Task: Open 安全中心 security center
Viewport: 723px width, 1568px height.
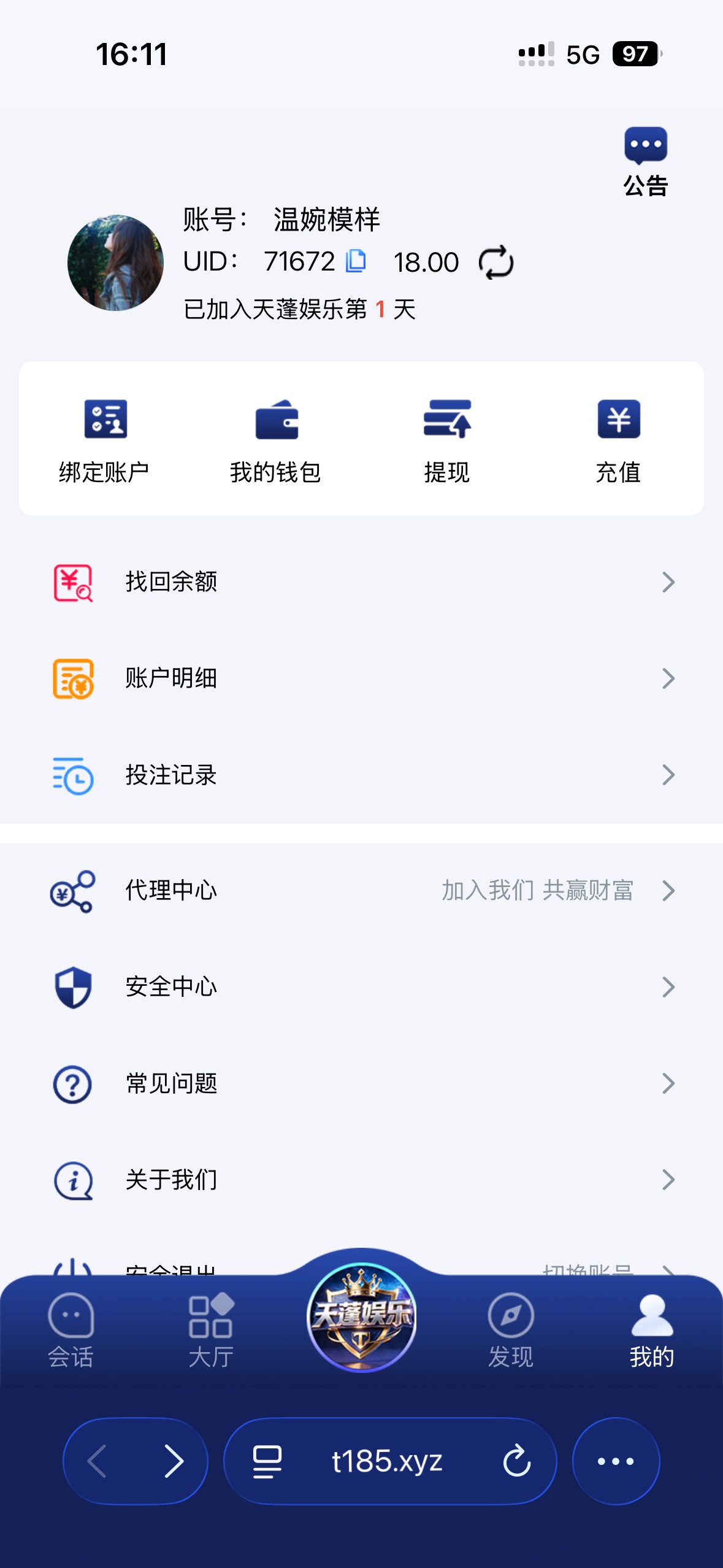Action: tap(361, 986)
